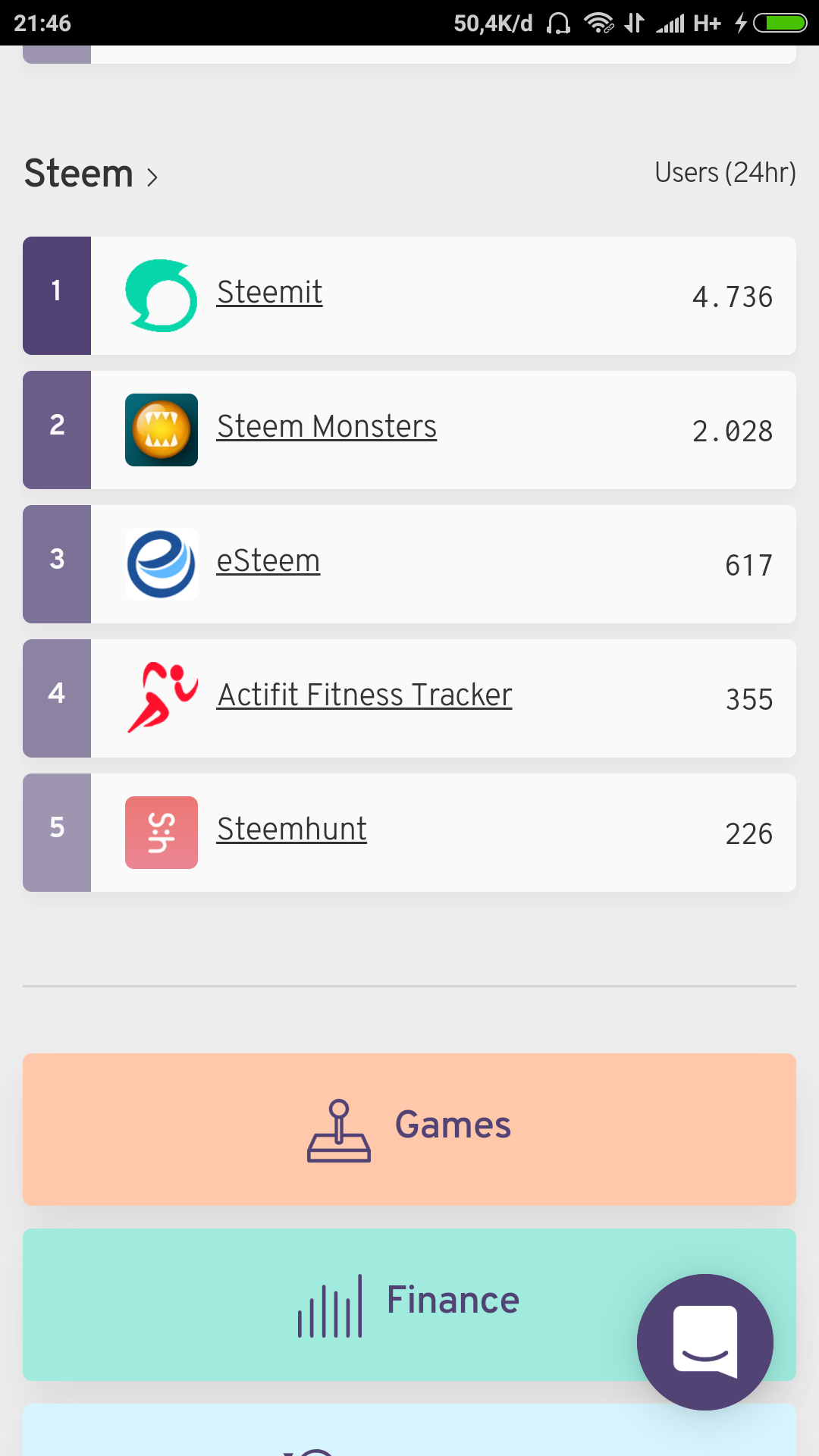Open the Steemit dapp link

tap(269, 293)
